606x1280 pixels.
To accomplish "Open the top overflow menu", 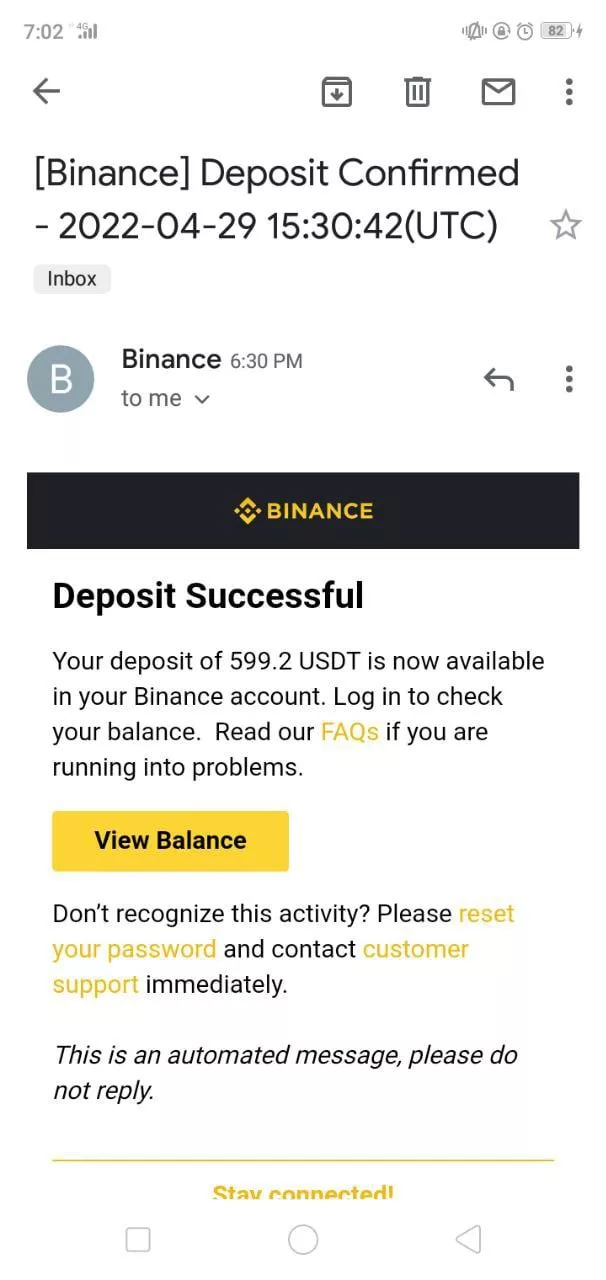I will point(569,92).
